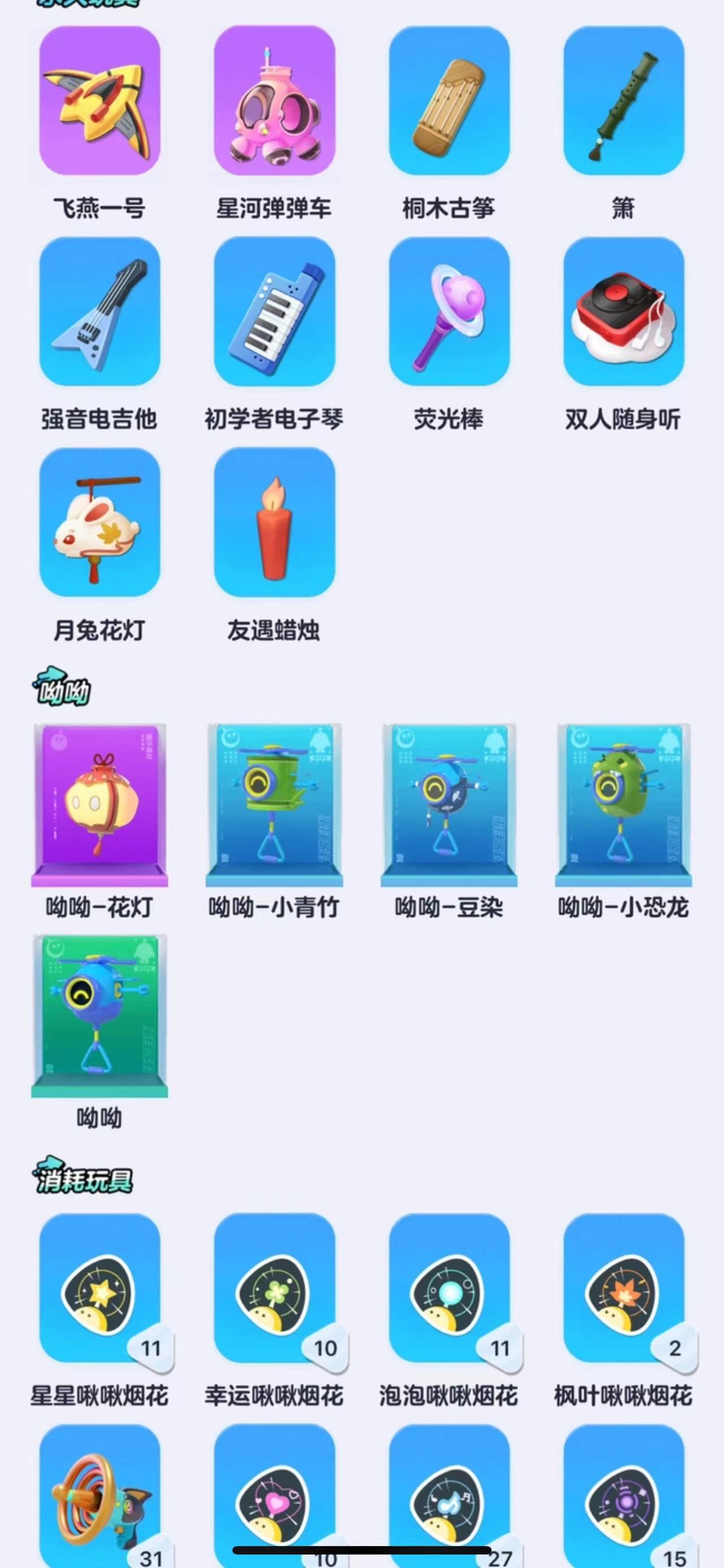Tap the 桐木古筝 instrument tile
Viewport: 724px width, 1568px height.
pos(449,101)
